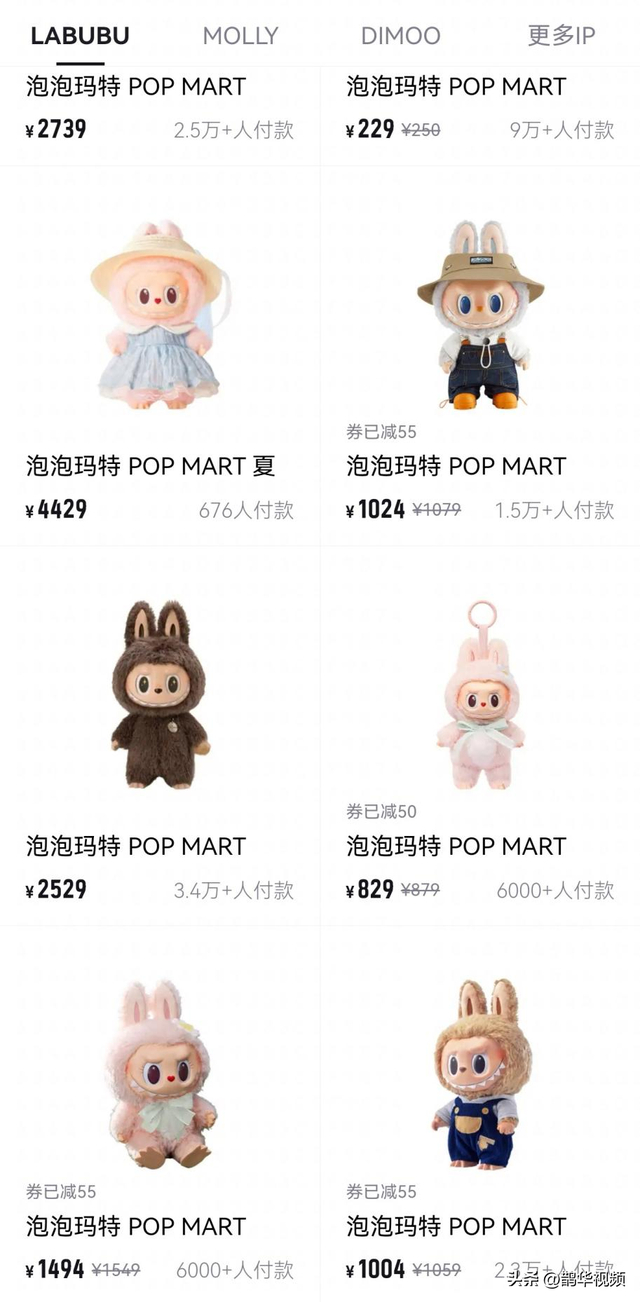View the pink Labubu with bow, ¥1494
640x1302 pixels.
157,1075
